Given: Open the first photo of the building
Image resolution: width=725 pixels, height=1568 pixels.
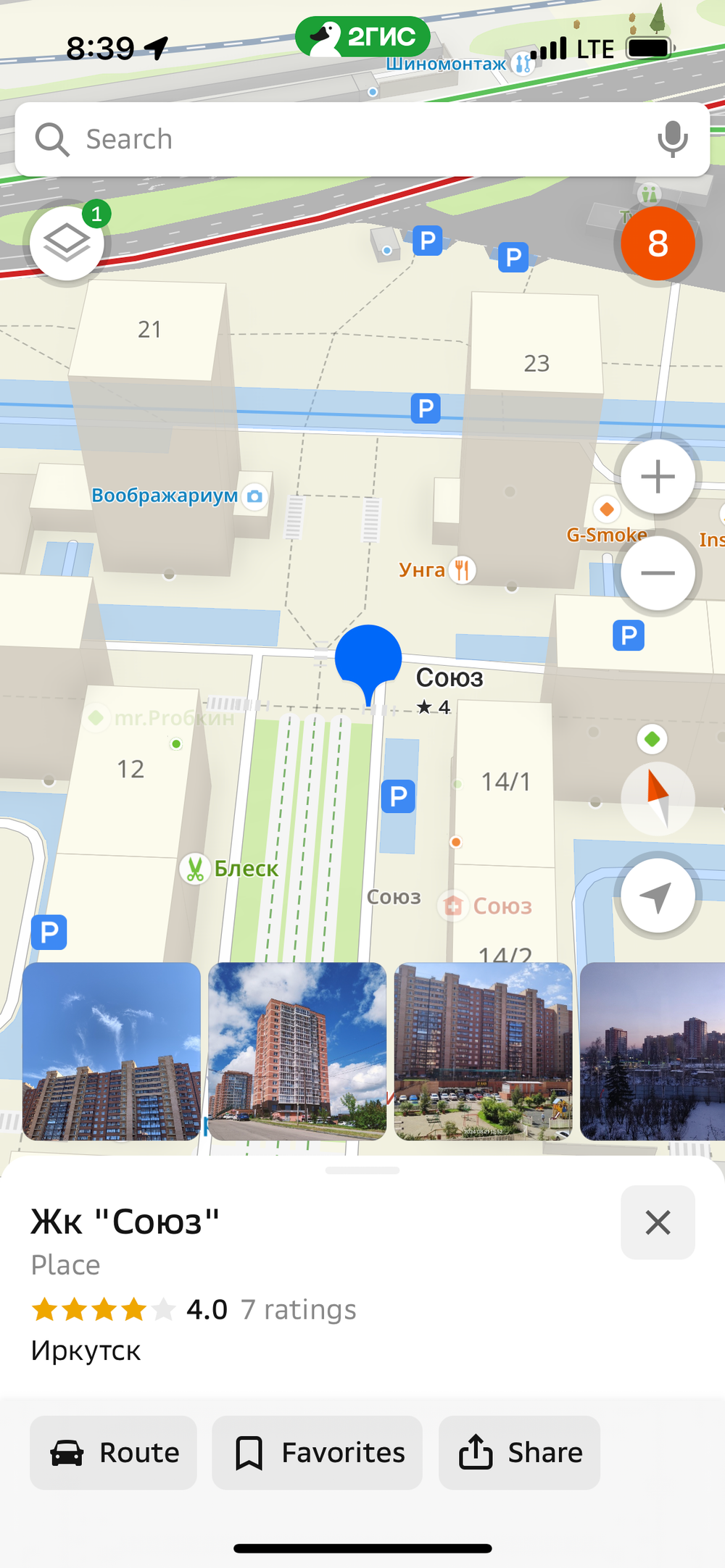Looking at the screenshot, I should point(112,1051).
